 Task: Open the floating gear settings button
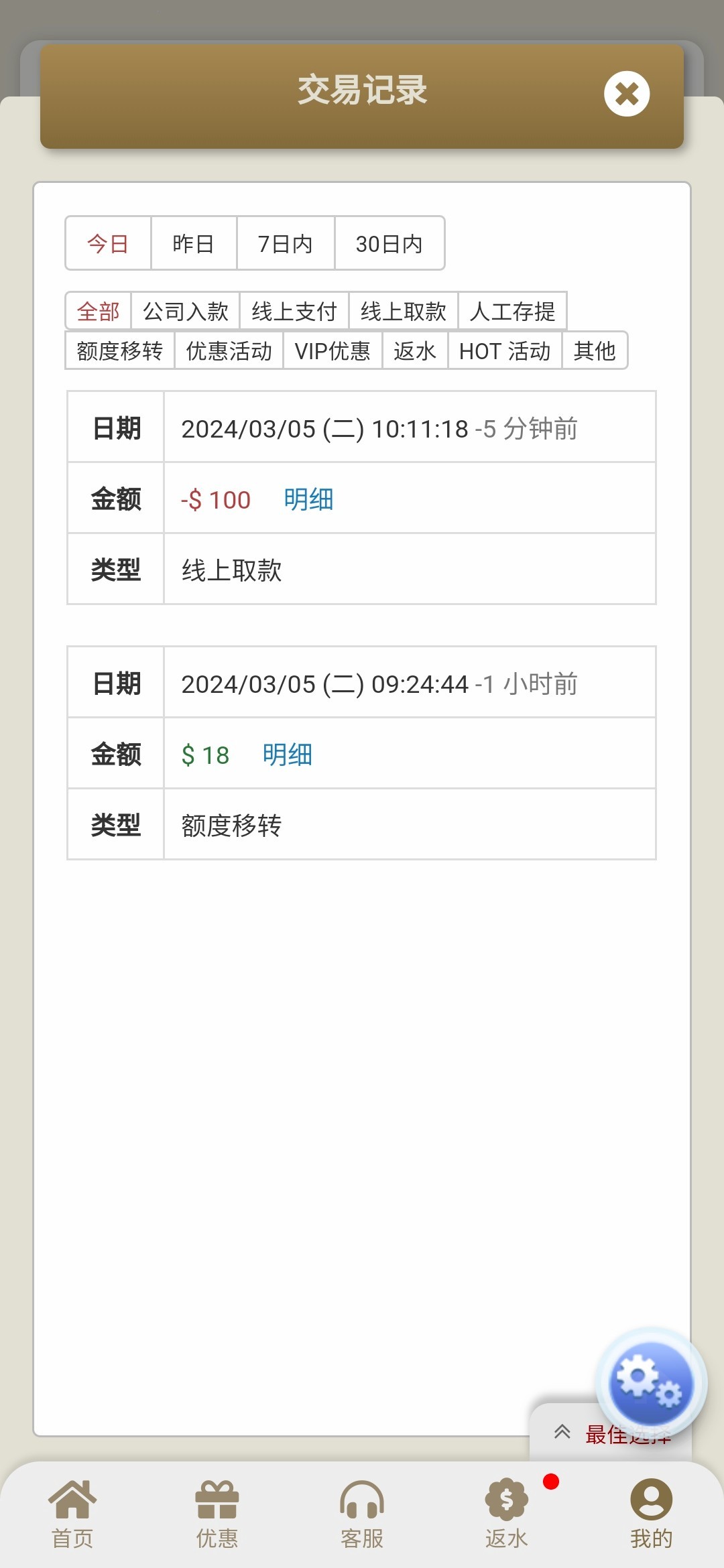click(650, 1383)
